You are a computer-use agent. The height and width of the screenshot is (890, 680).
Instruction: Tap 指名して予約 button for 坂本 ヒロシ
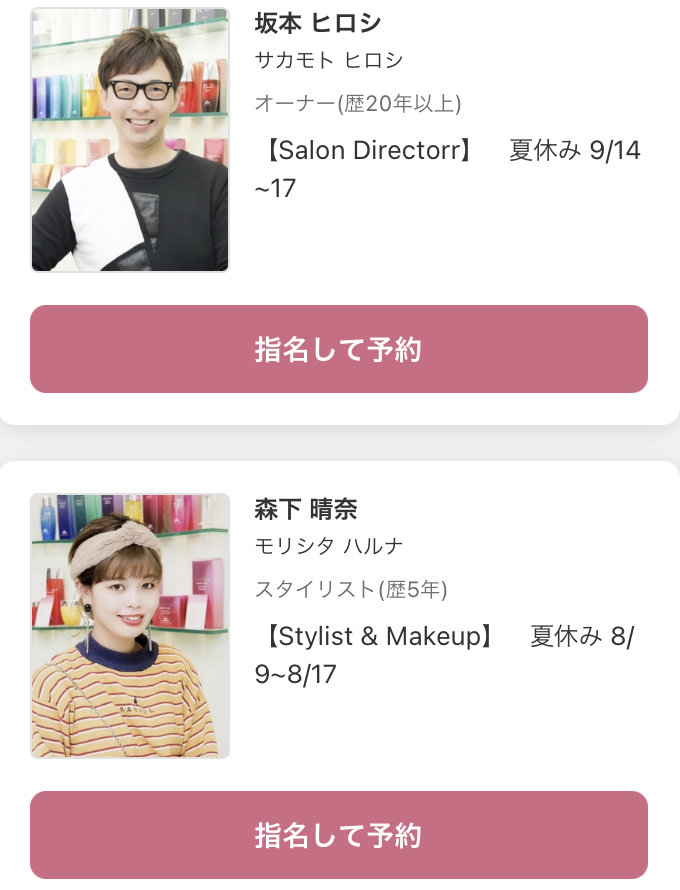coord(339,349)
